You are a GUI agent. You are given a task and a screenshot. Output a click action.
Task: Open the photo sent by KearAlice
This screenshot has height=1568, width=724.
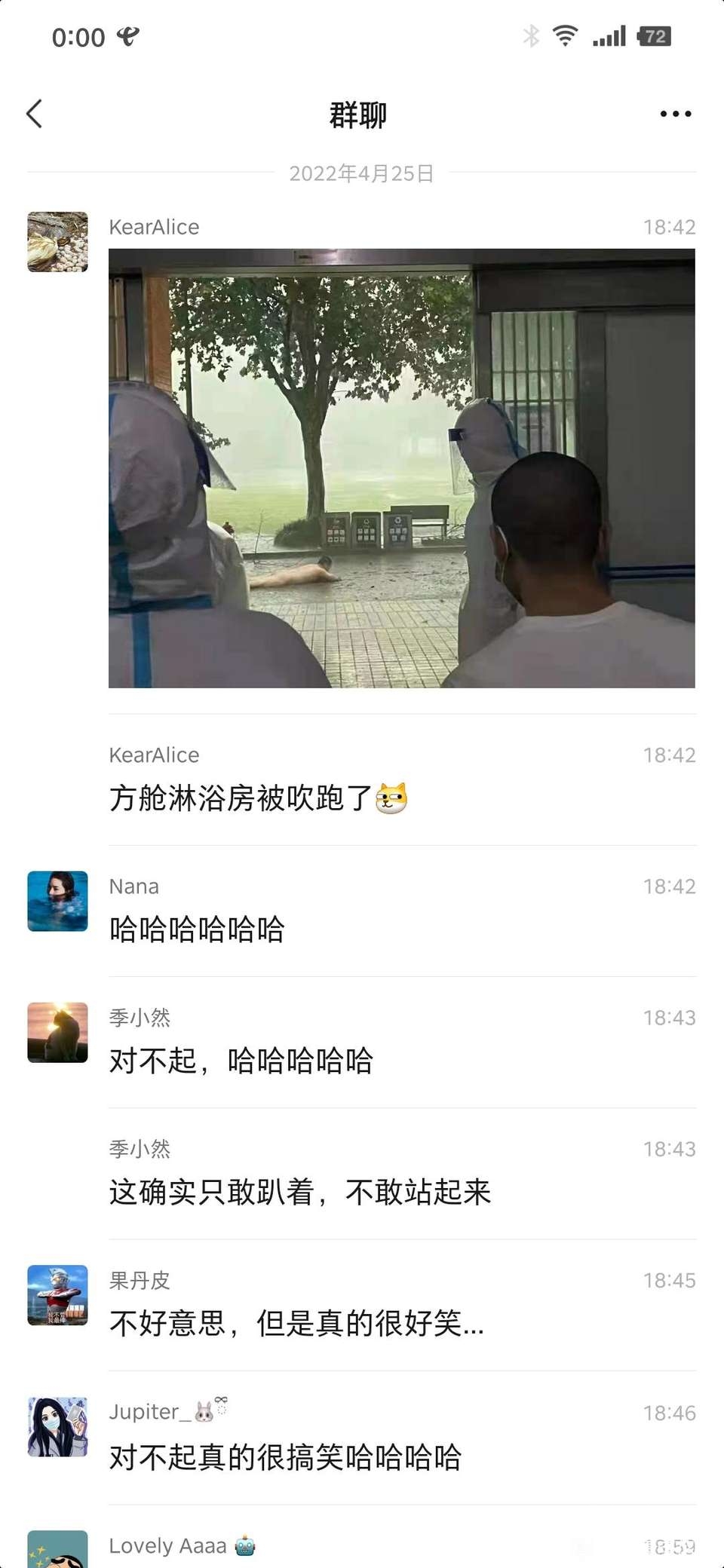click(401, 468)
